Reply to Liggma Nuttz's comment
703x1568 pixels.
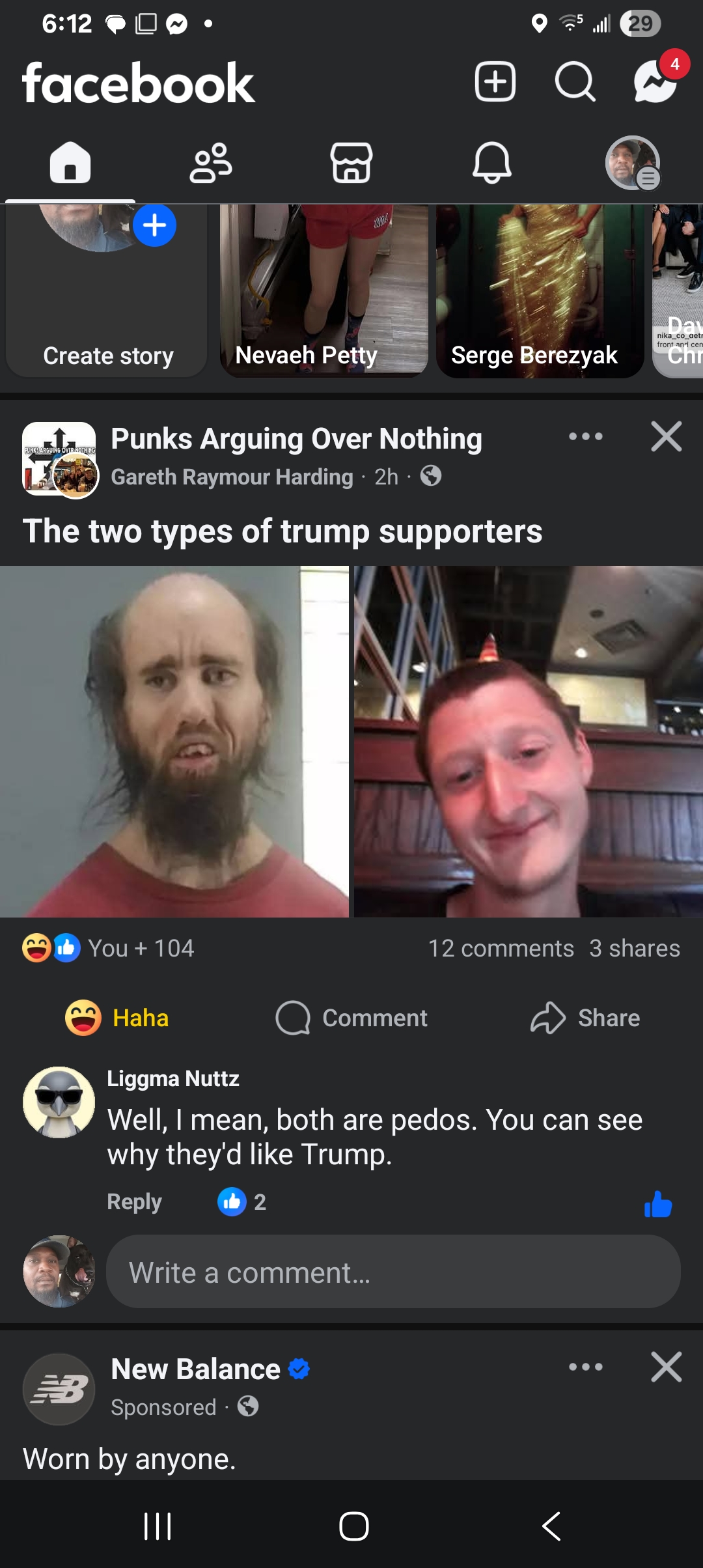(134, 1201)
